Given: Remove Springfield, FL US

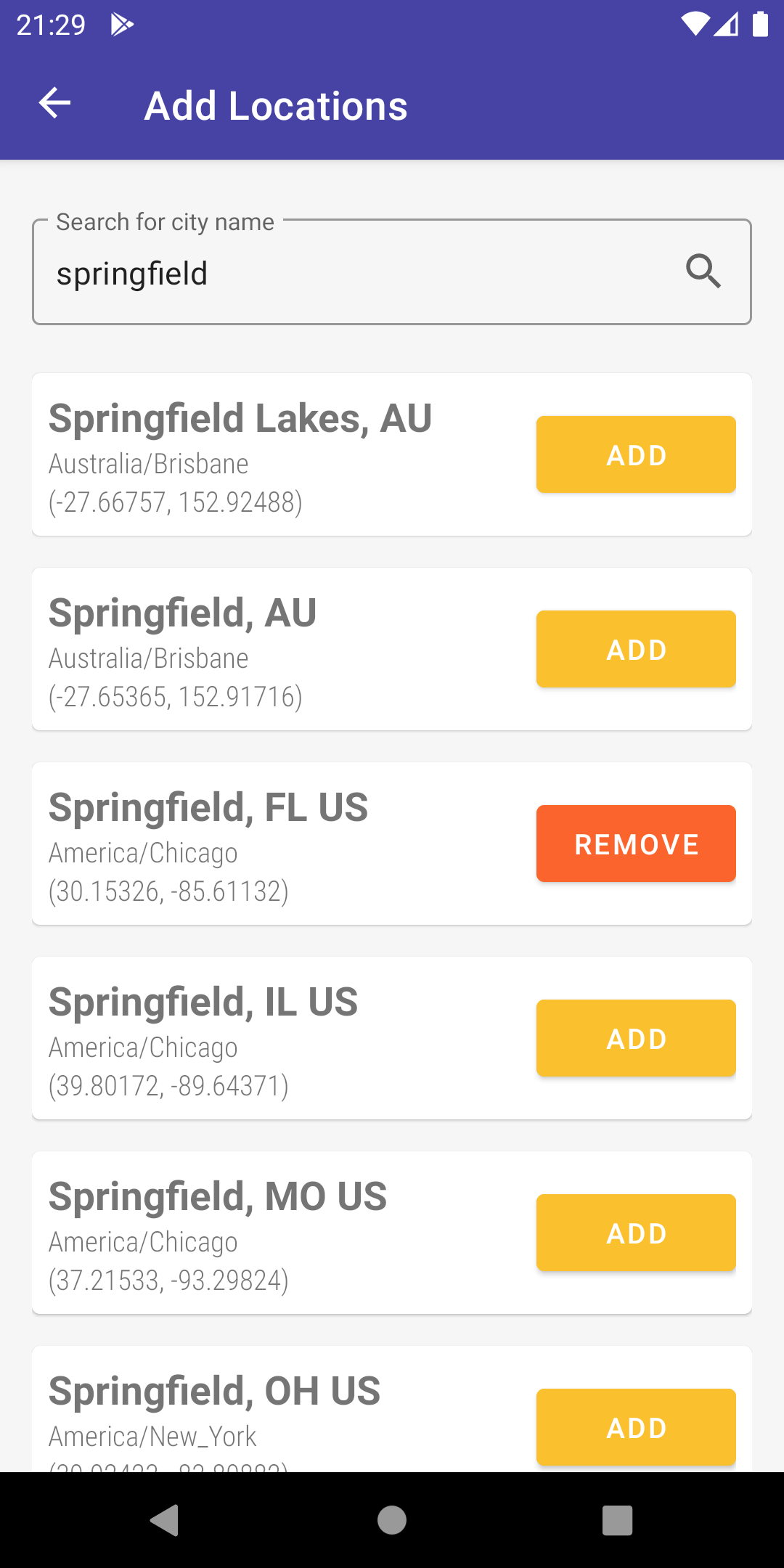Looking at the screenshot, I should click(636, 844).
